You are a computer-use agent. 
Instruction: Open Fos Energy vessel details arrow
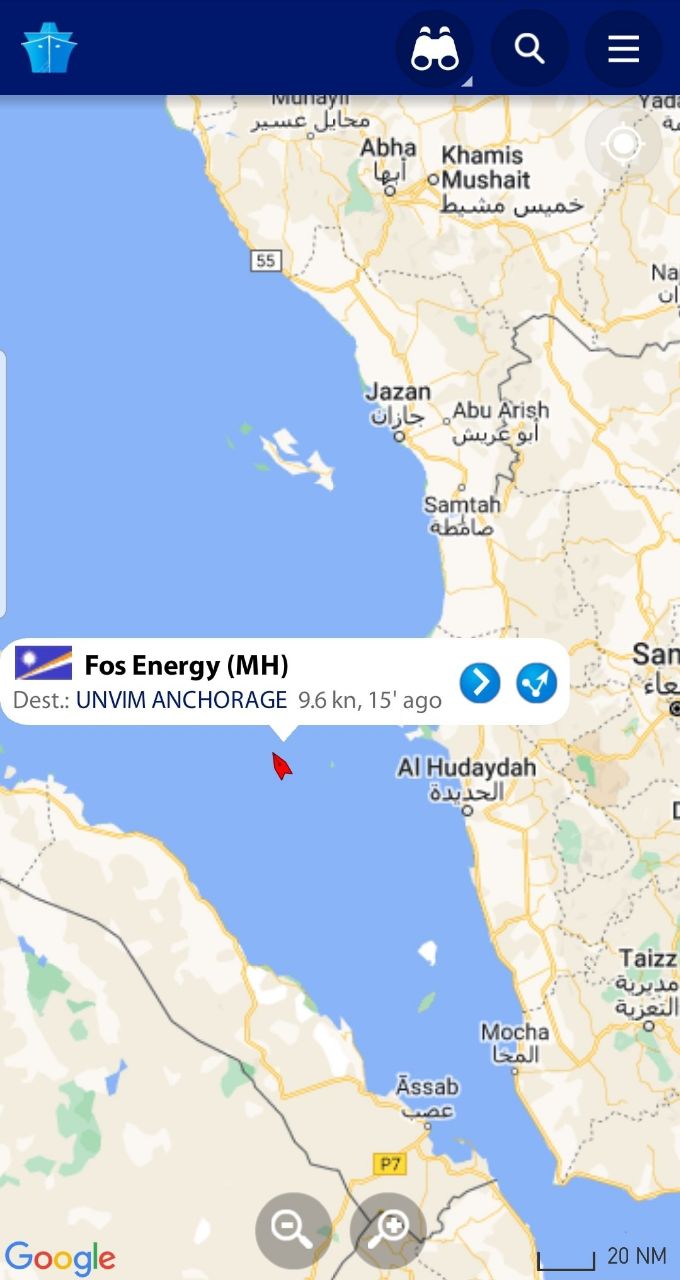coord(480,682)
